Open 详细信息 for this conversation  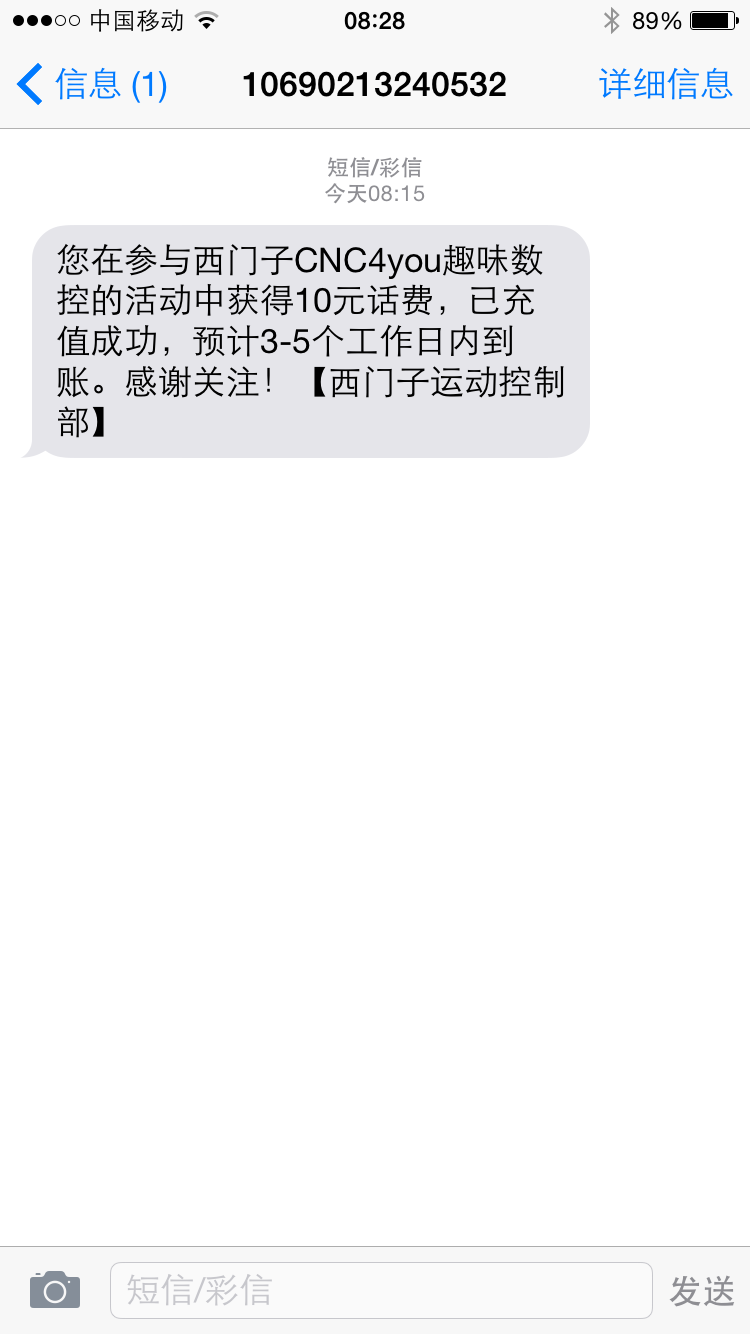pyautogui.click(x=666, y=85)
